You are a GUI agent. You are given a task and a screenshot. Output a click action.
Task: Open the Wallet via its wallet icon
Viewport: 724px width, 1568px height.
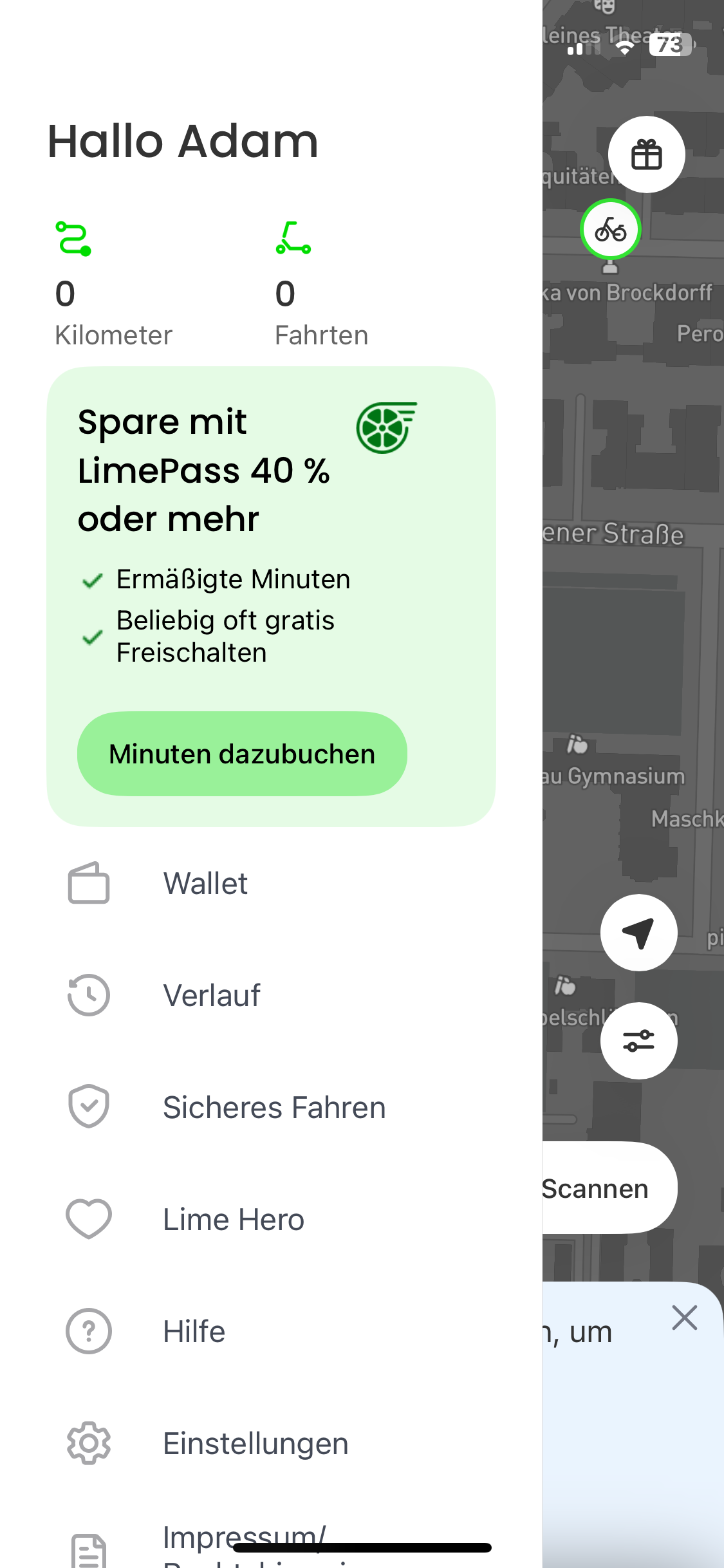(88, 884)
